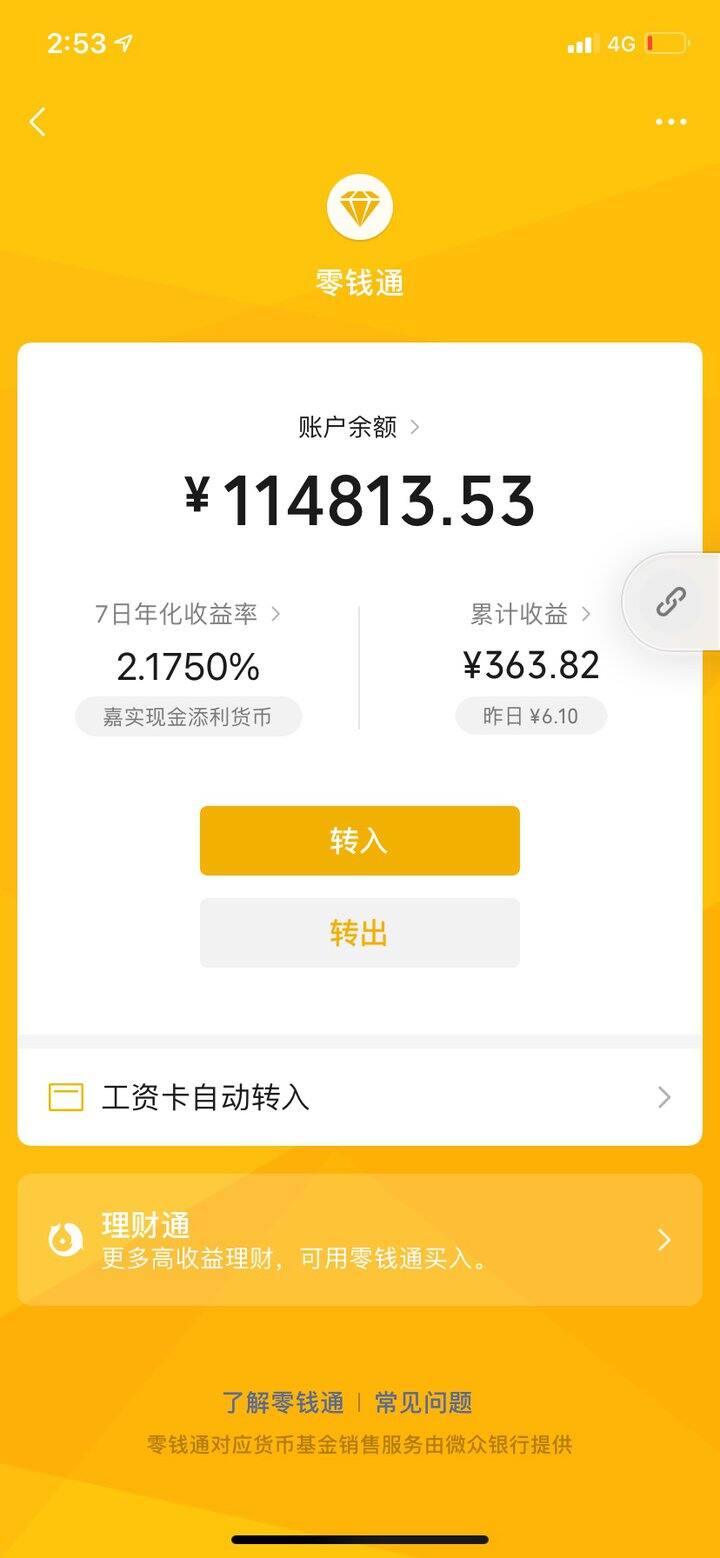720x1558 pixels.
Task: Go back using the top-left arrow
Action: click(38, 122)
